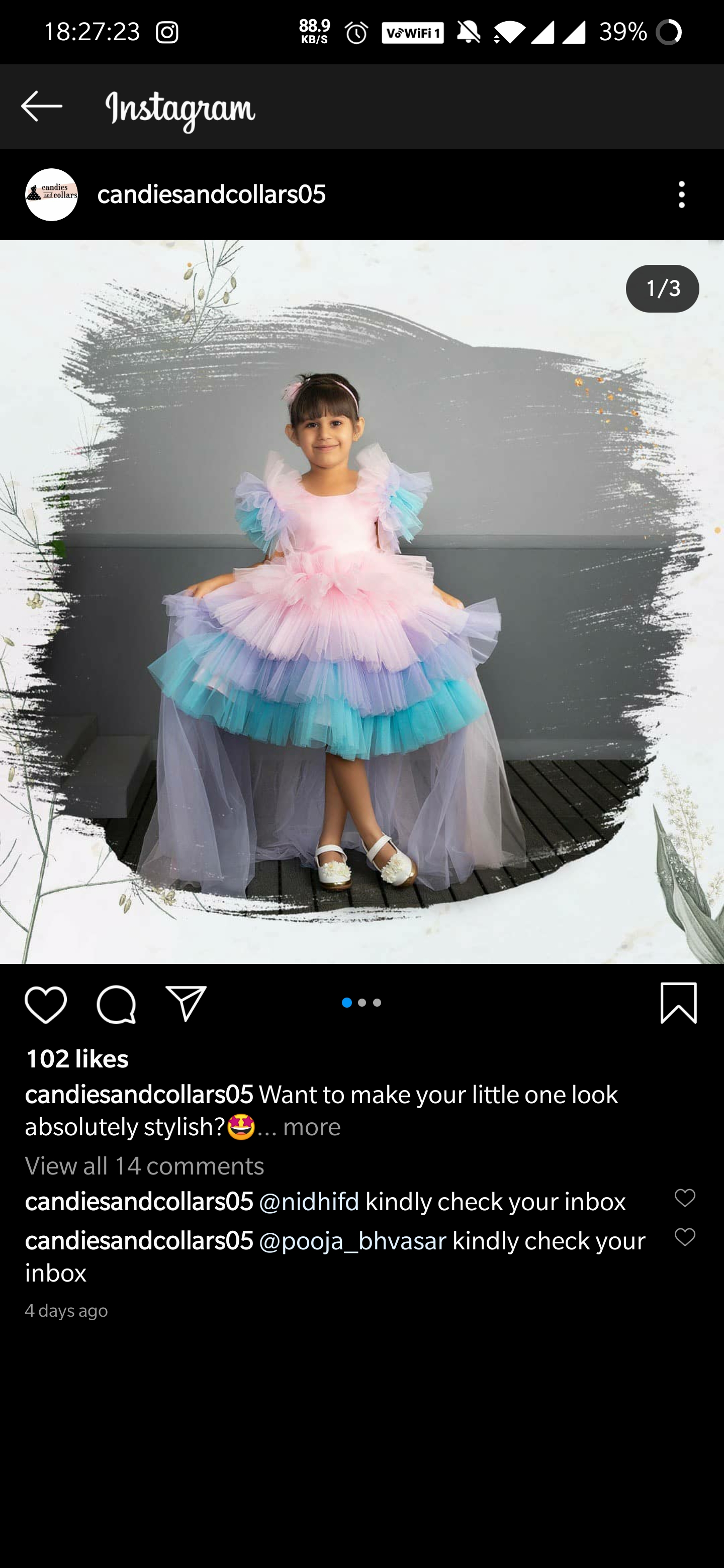Like the comment mentioning @pooja_bhvasar
This screenshot has width=724, height=1568.
tap(684, 1237)
